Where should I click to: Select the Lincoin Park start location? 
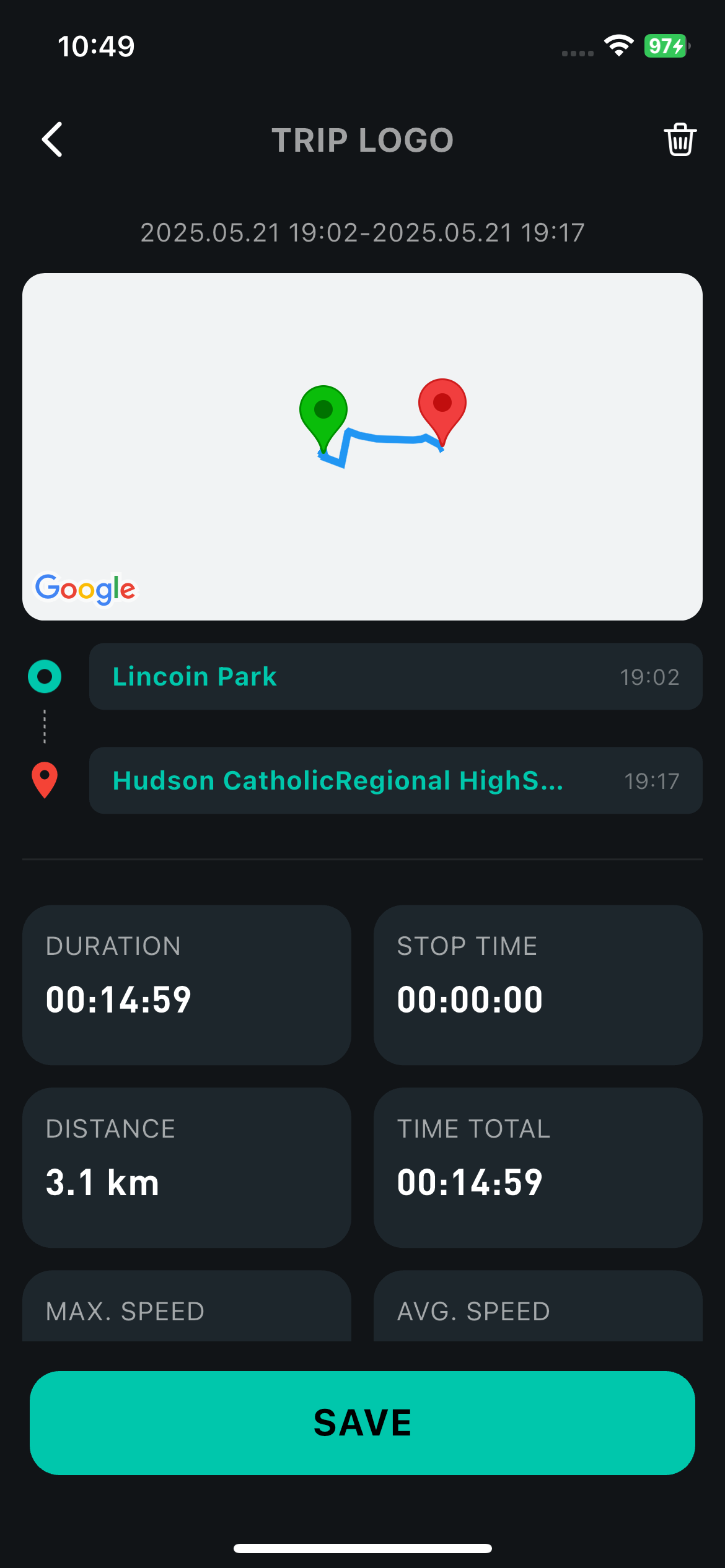[x=395, y=676]
